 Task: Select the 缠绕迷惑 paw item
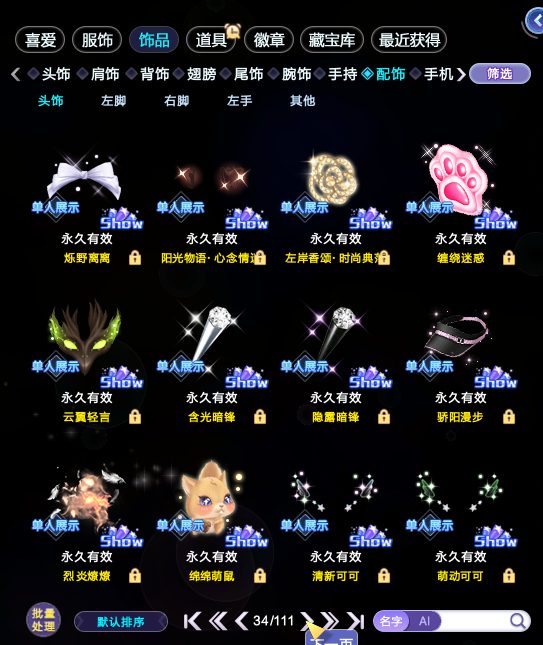point(461,206)
